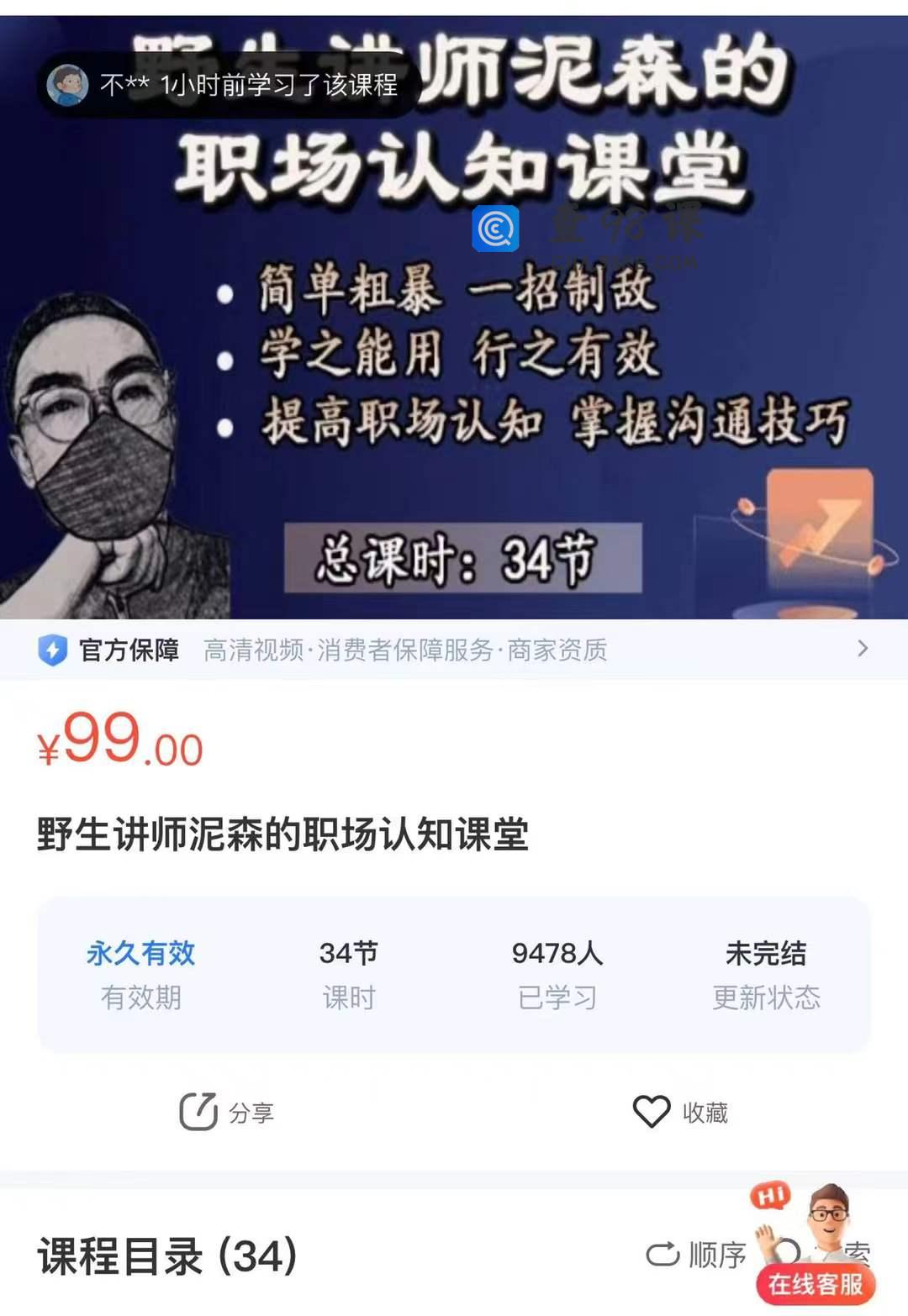Viewport: 908px width, 1316px height.
Task: Add course to favorites with 收藏
Action: [x=681, y=1112]
